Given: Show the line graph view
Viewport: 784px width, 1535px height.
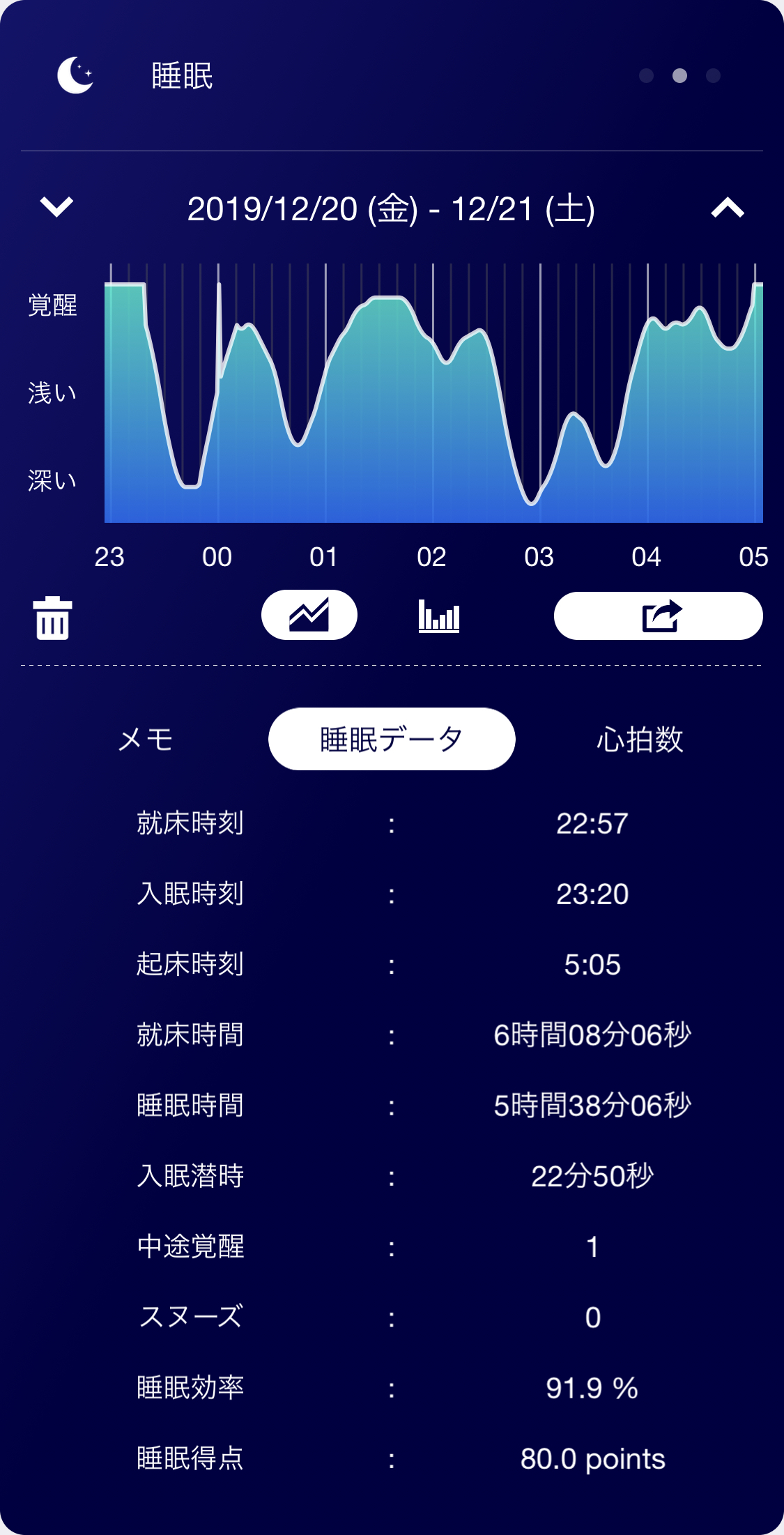Looking at the screenshot, I should [x=309, y=616].
